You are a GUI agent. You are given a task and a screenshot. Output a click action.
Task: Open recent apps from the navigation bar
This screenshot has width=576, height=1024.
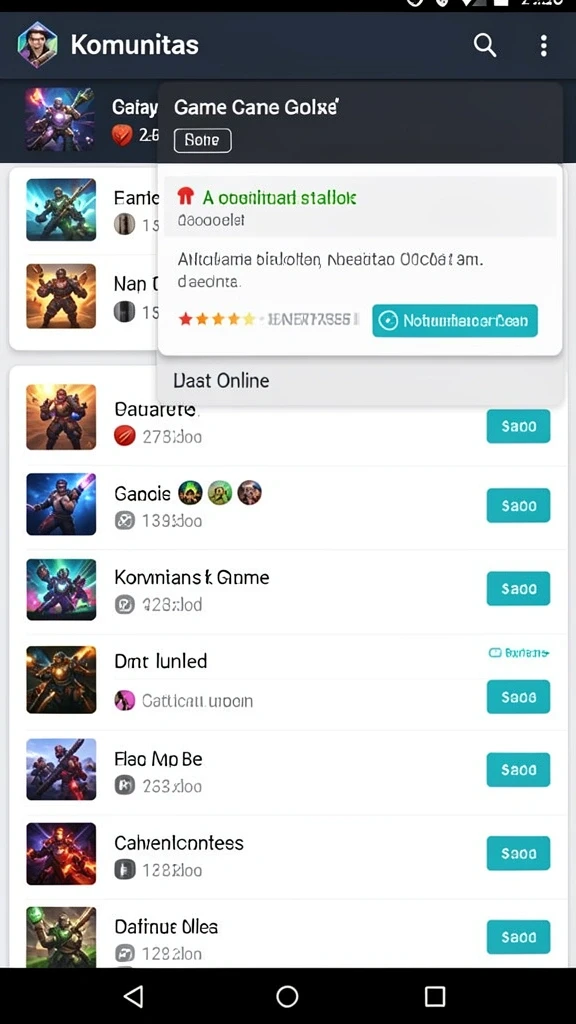pos(435,996)
